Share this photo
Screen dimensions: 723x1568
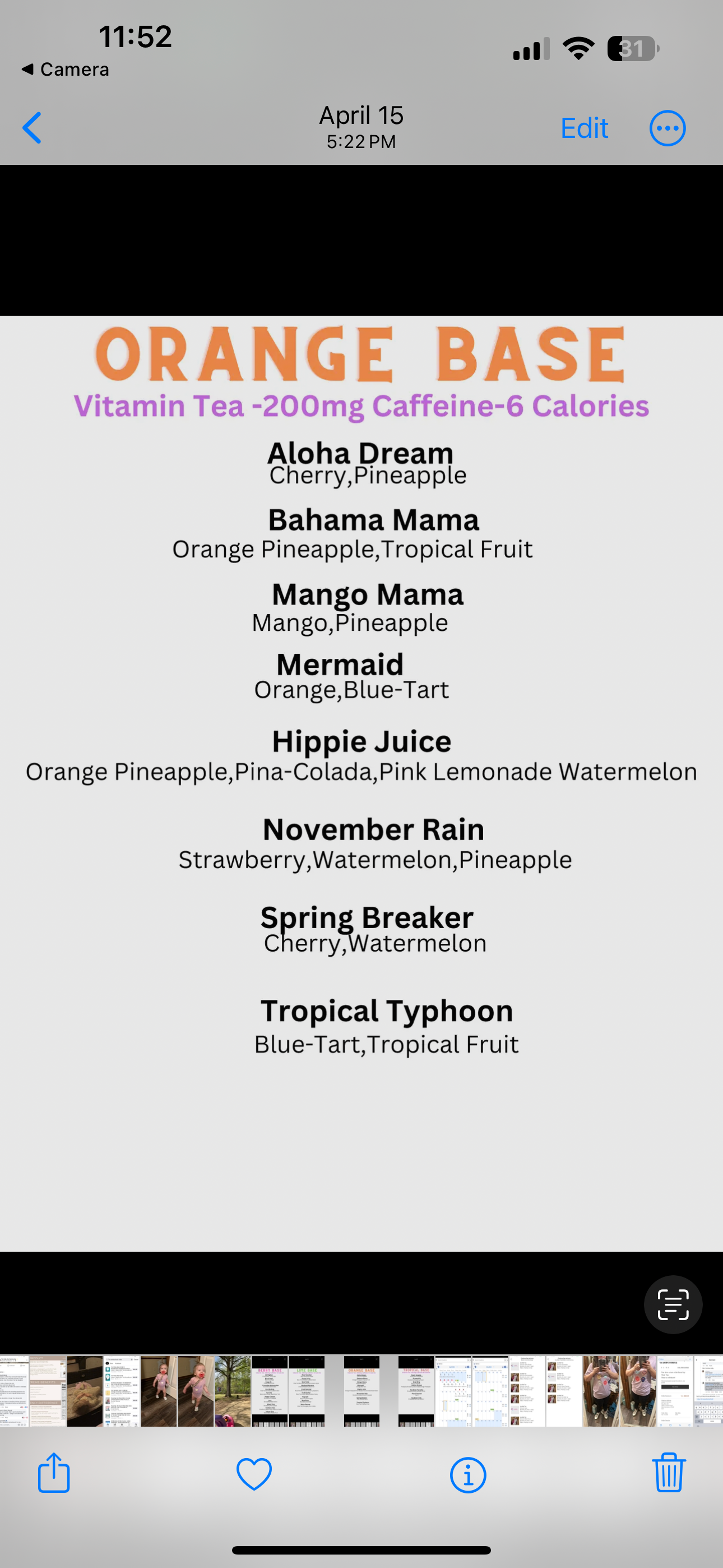click(x=54, y=1473)
